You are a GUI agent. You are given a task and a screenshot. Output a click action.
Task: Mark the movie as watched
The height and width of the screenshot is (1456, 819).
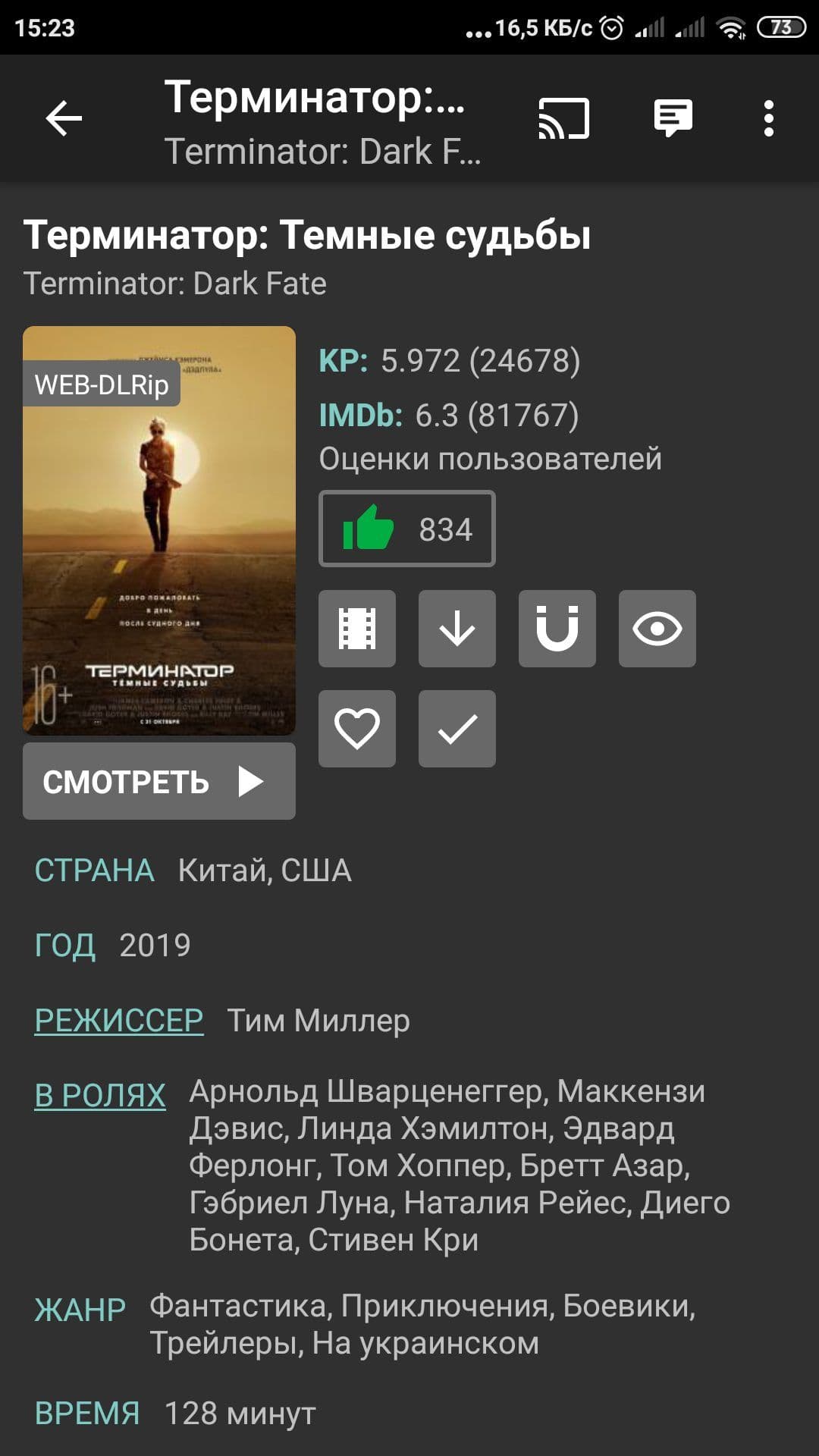(457, 729)
